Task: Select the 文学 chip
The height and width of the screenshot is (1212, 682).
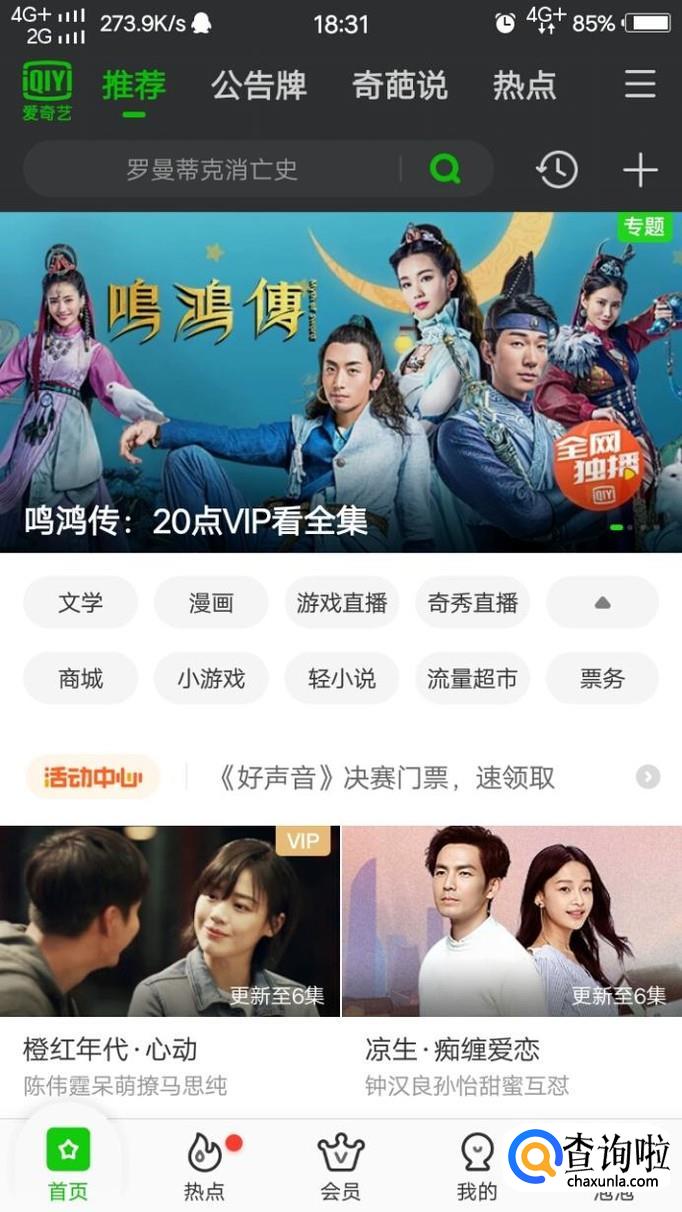Action: 80,603
